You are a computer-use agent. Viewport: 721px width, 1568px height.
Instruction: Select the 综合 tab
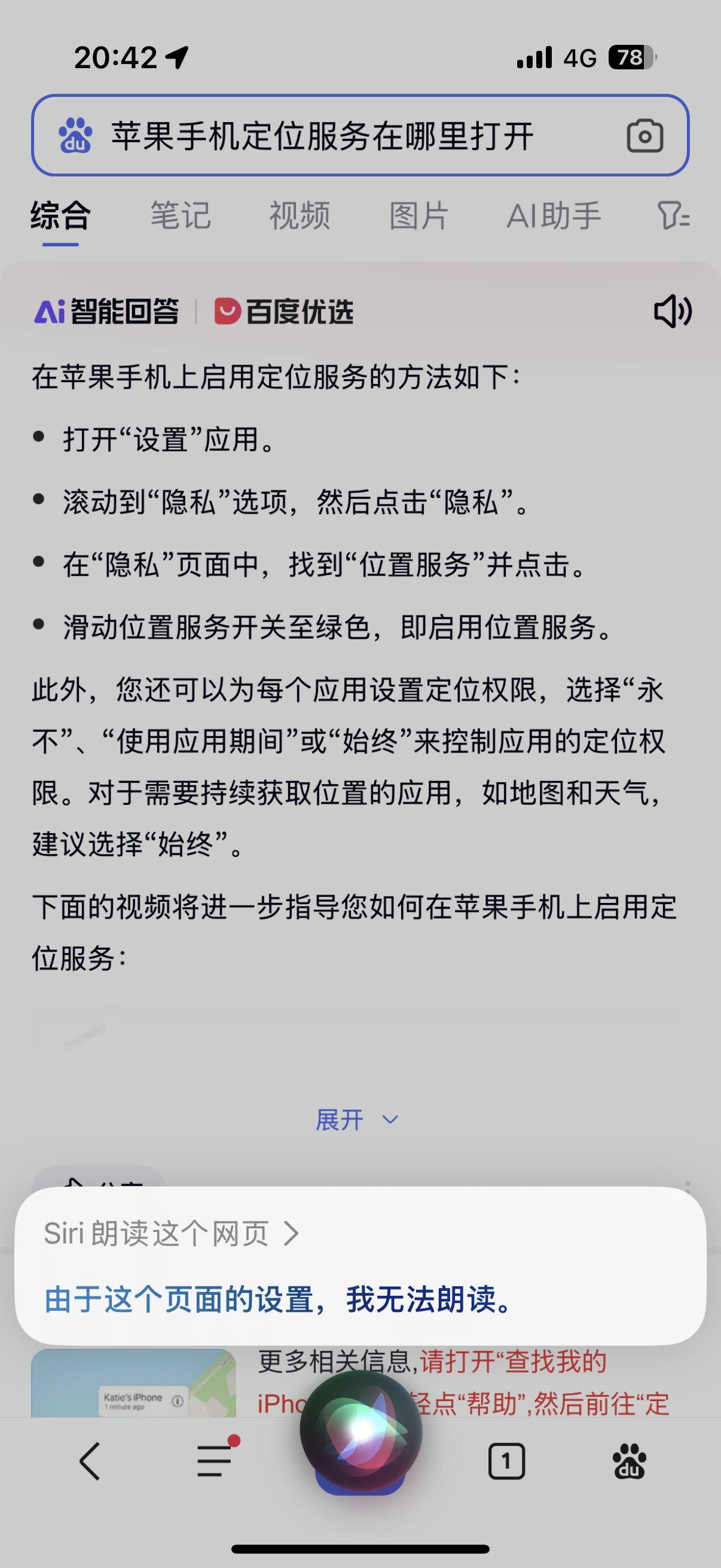[x=61, y=216]
